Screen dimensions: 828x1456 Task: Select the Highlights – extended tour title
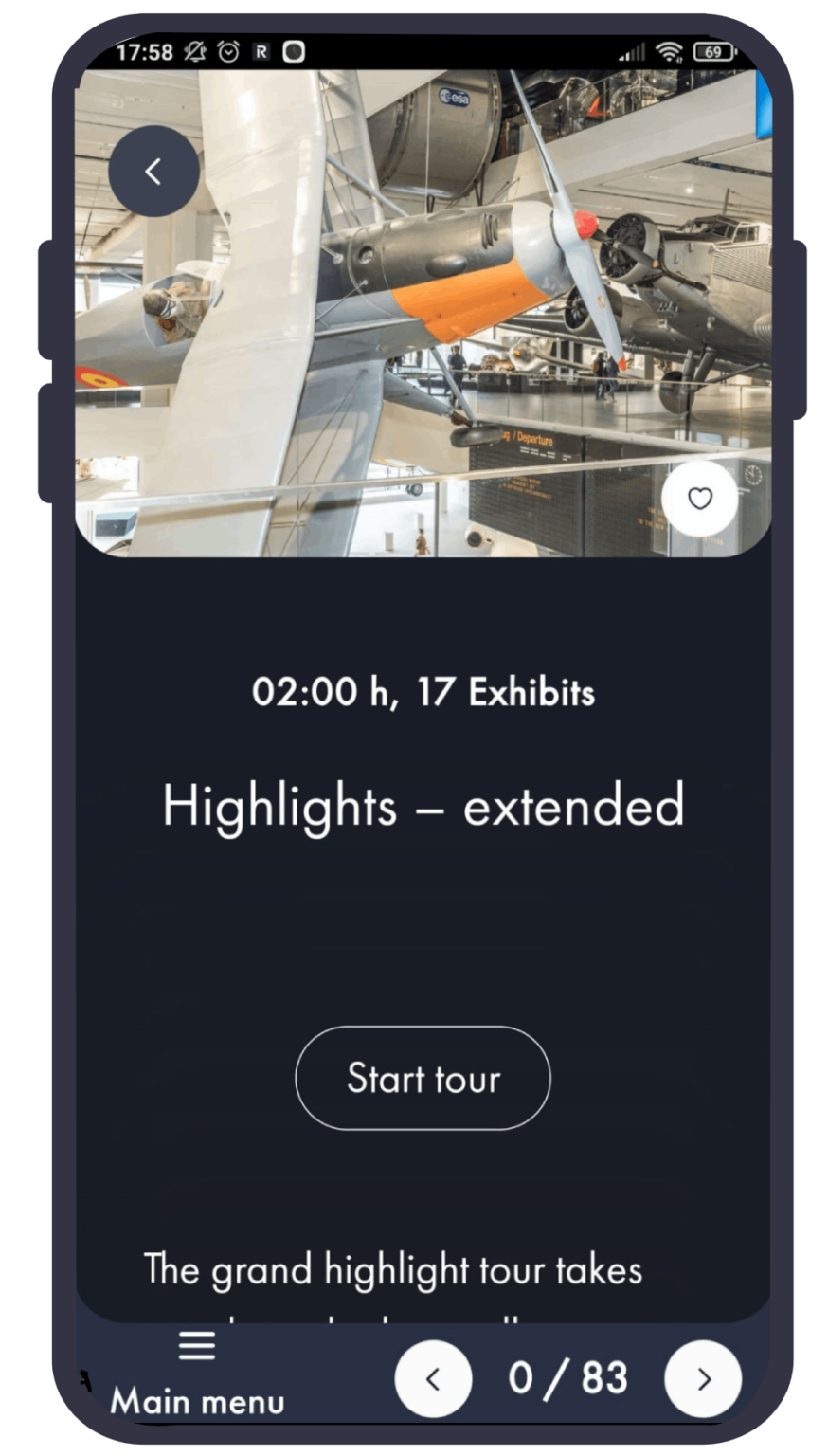click(423, 806)
